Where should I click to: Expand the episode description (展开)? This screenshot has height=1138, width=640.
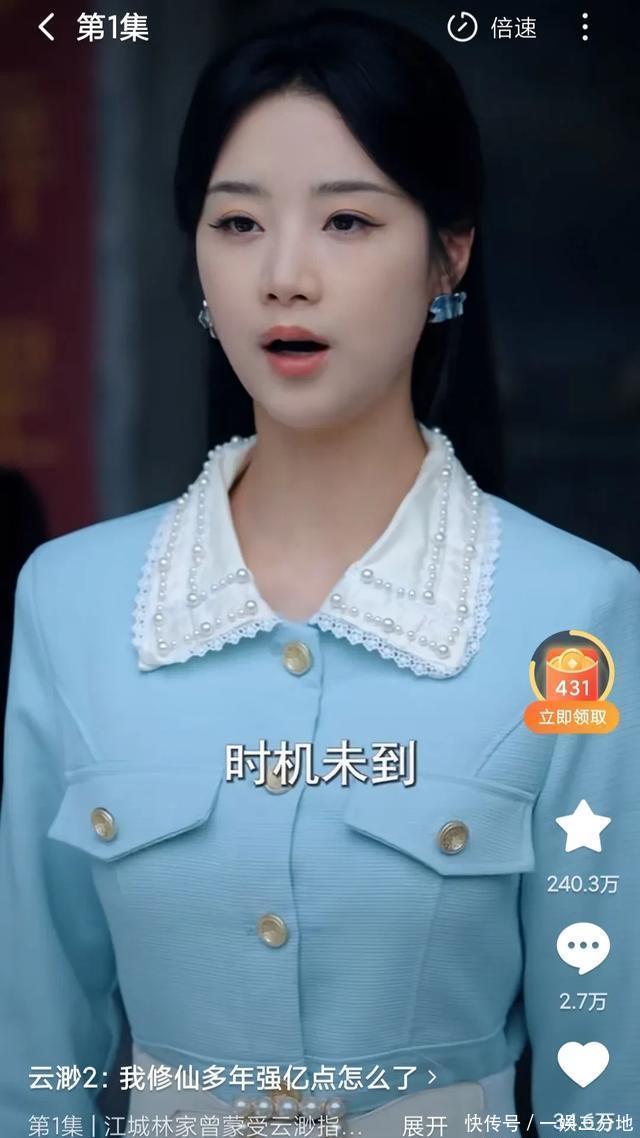pos(424,1124)
